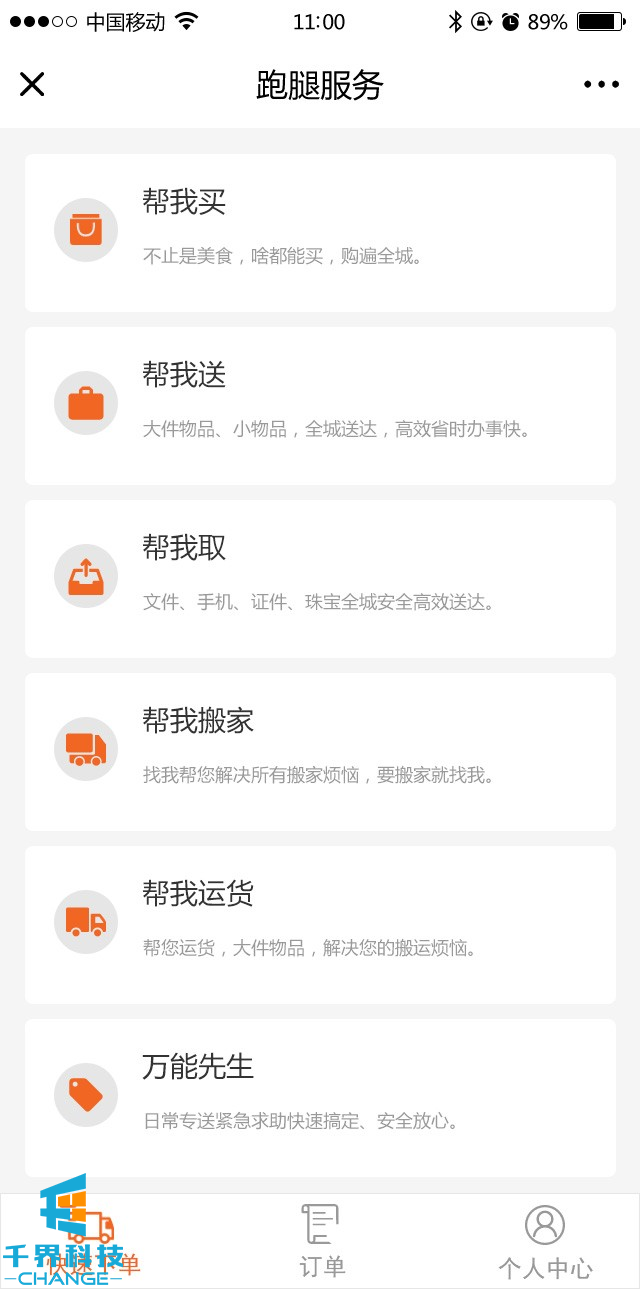Switch to the 订单 tab
The width and height of the screenshot is (640, 1289).
pos(321,1242)
